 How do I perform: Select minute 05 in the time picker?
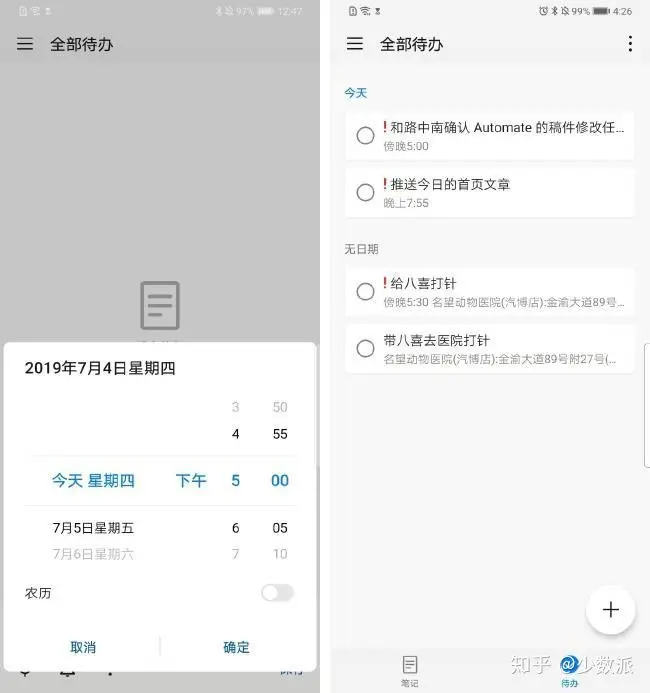click(x=280, y=528)
